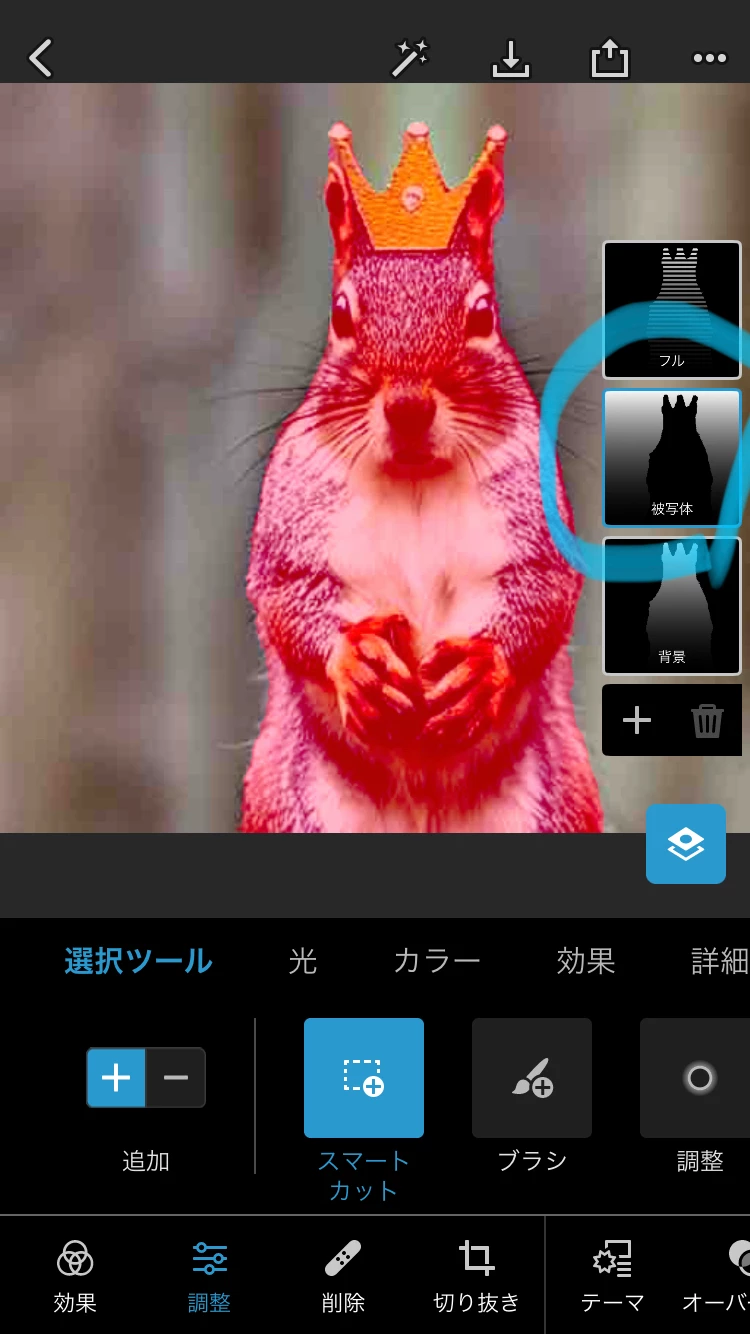Tap the blue layers button
This screenshot has width=750, height=1334.
pos(685,844)
